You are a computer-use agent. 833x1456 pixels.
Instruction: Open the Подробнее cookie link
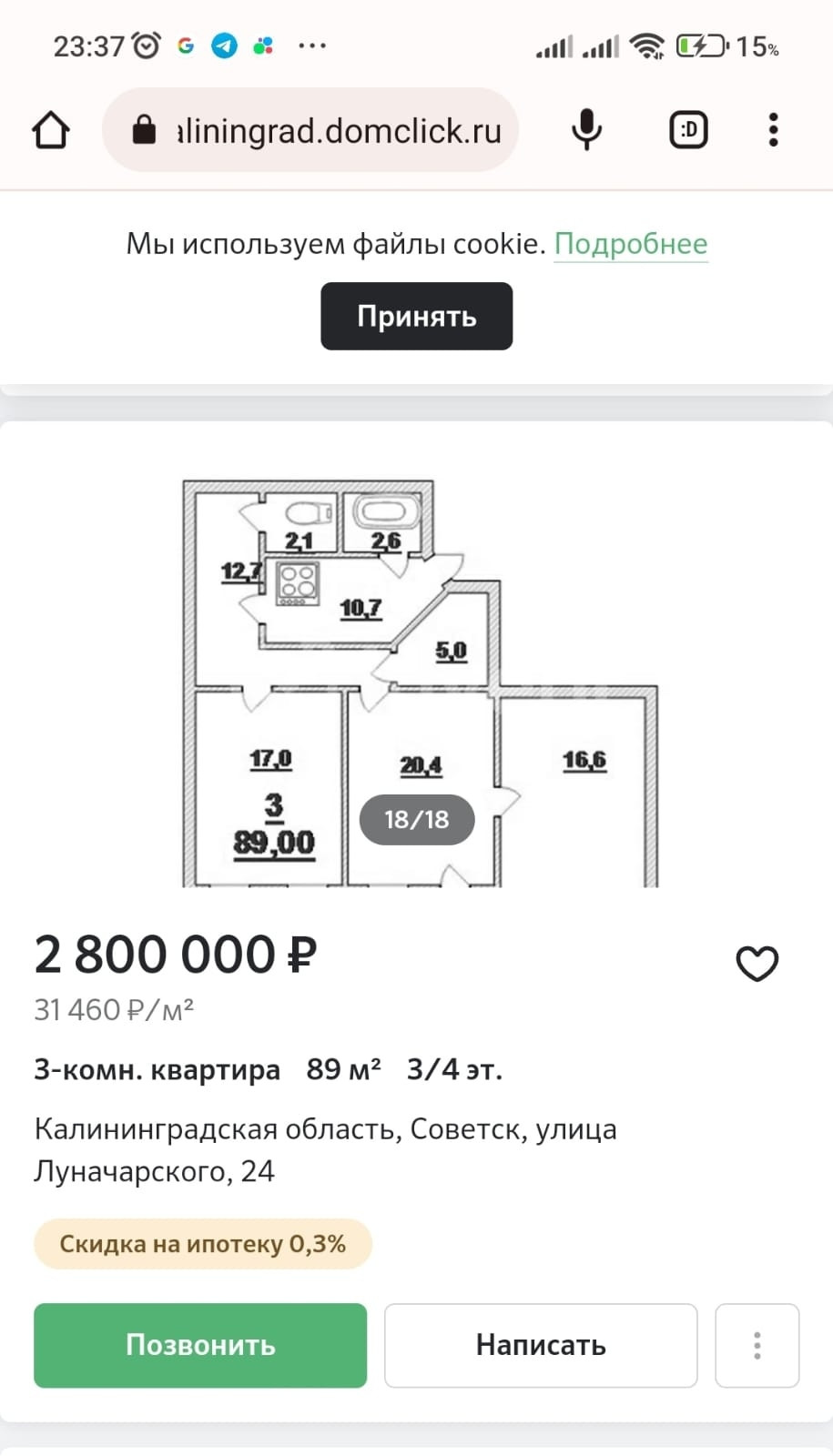630,244
